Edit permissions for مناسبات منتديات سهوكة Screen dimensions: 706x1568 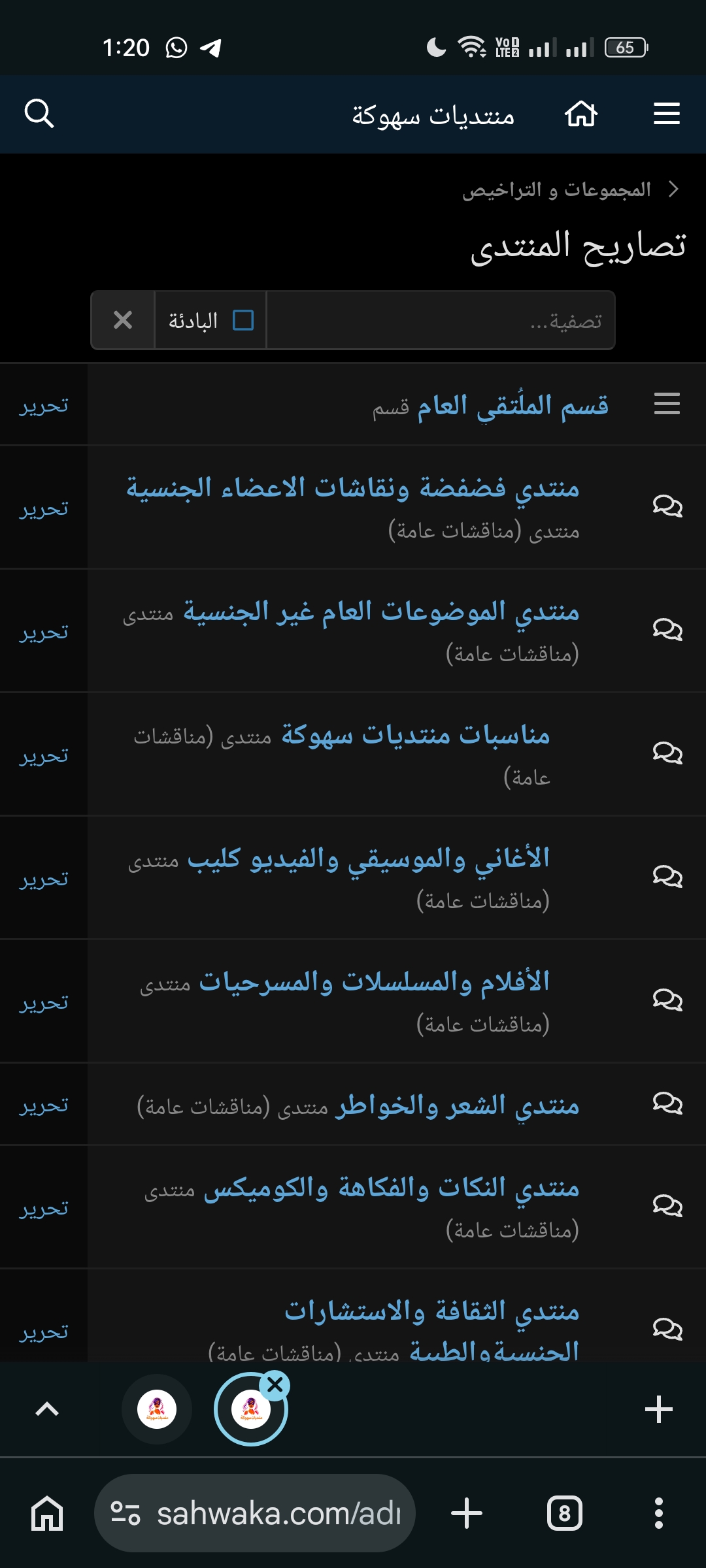coord(44,755)
